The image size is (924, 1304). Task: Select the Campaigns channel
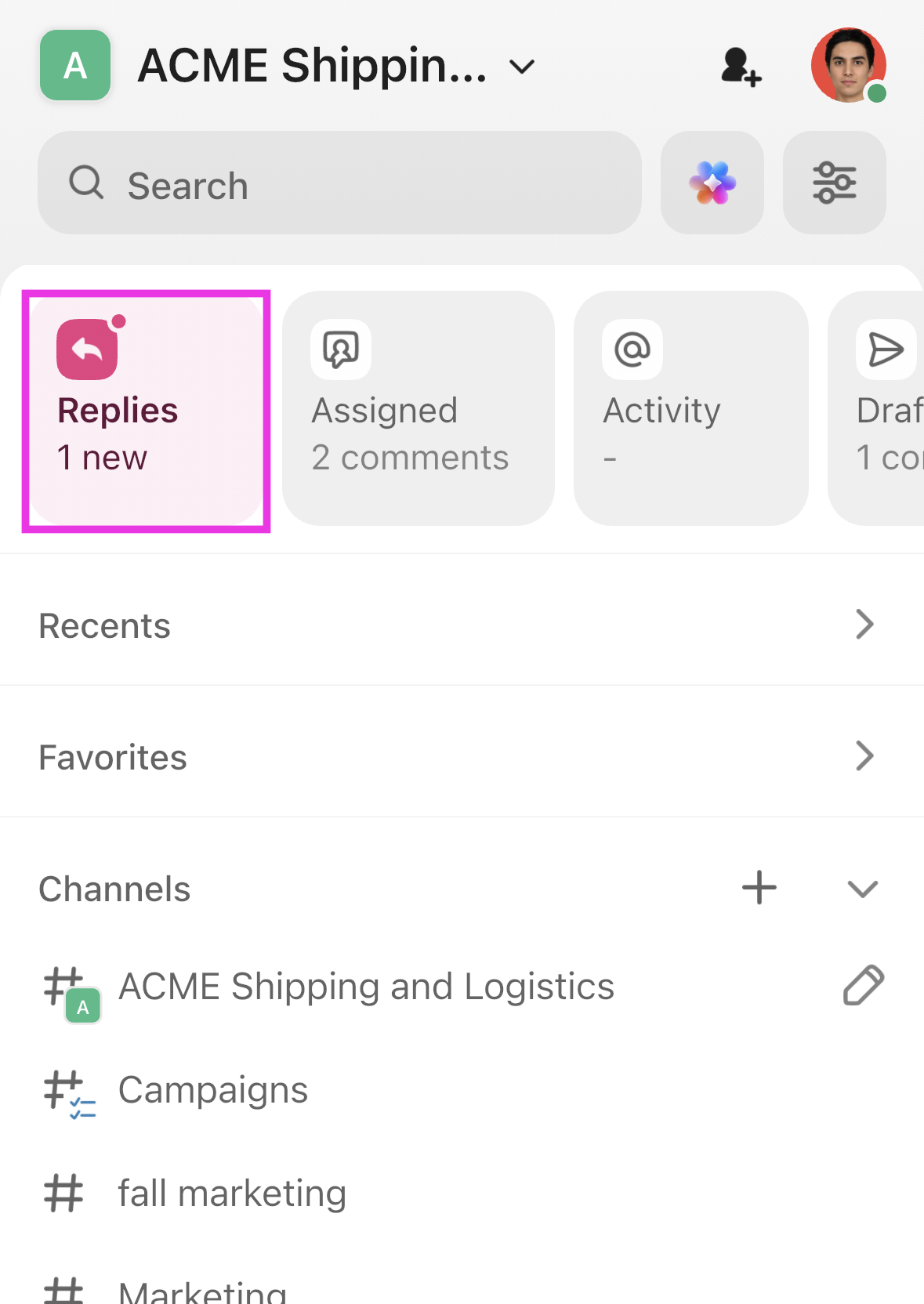tap(212, 1090)
